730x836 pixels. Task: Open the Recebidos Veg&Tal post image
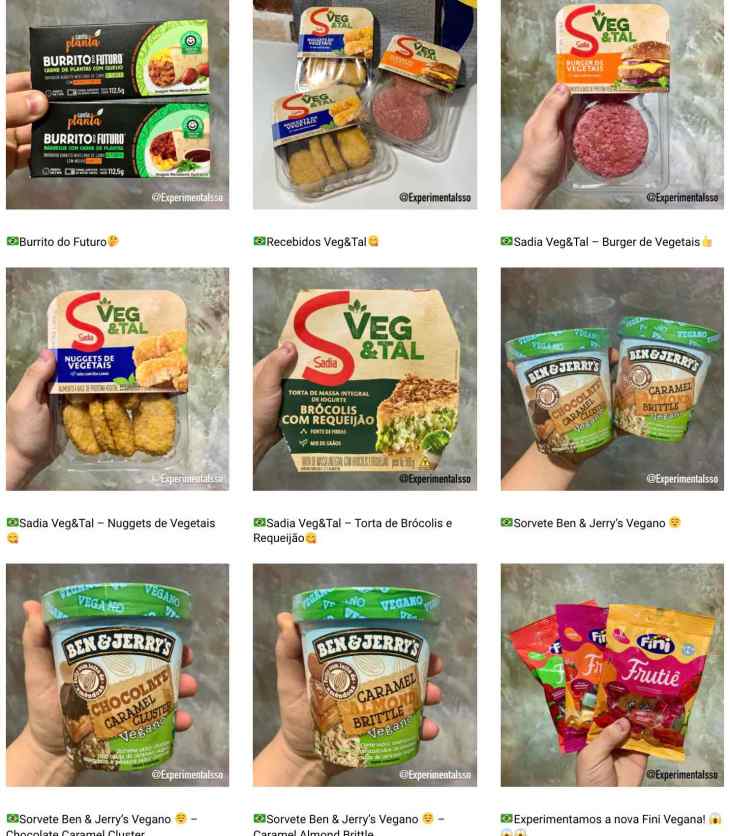364,104
